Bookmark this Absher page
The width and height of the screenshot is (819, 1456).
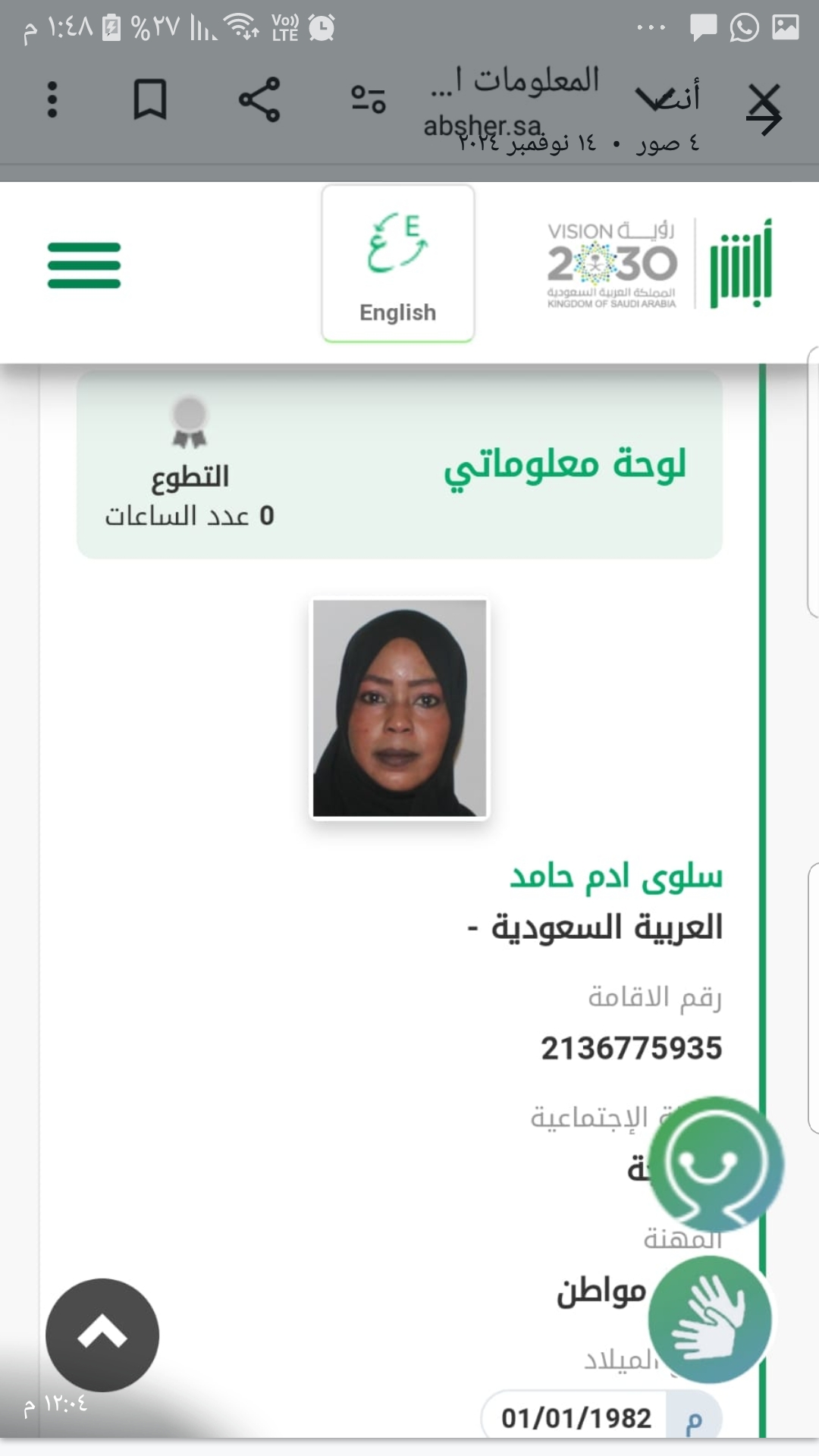tap(149, 99)
